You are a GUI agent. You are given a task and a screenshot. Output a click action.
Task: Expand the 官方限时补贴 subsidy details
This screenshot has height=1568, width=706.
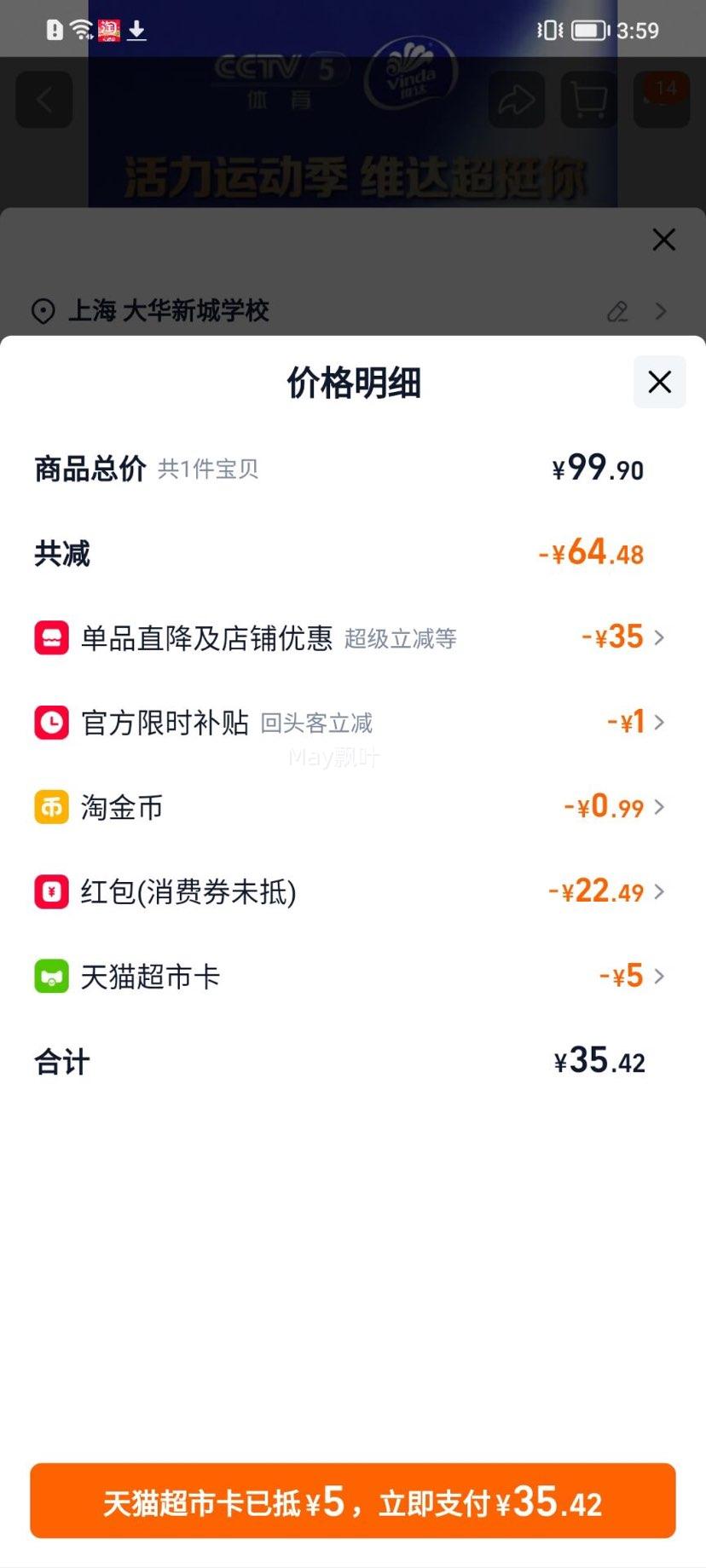(x=658, y=722)
